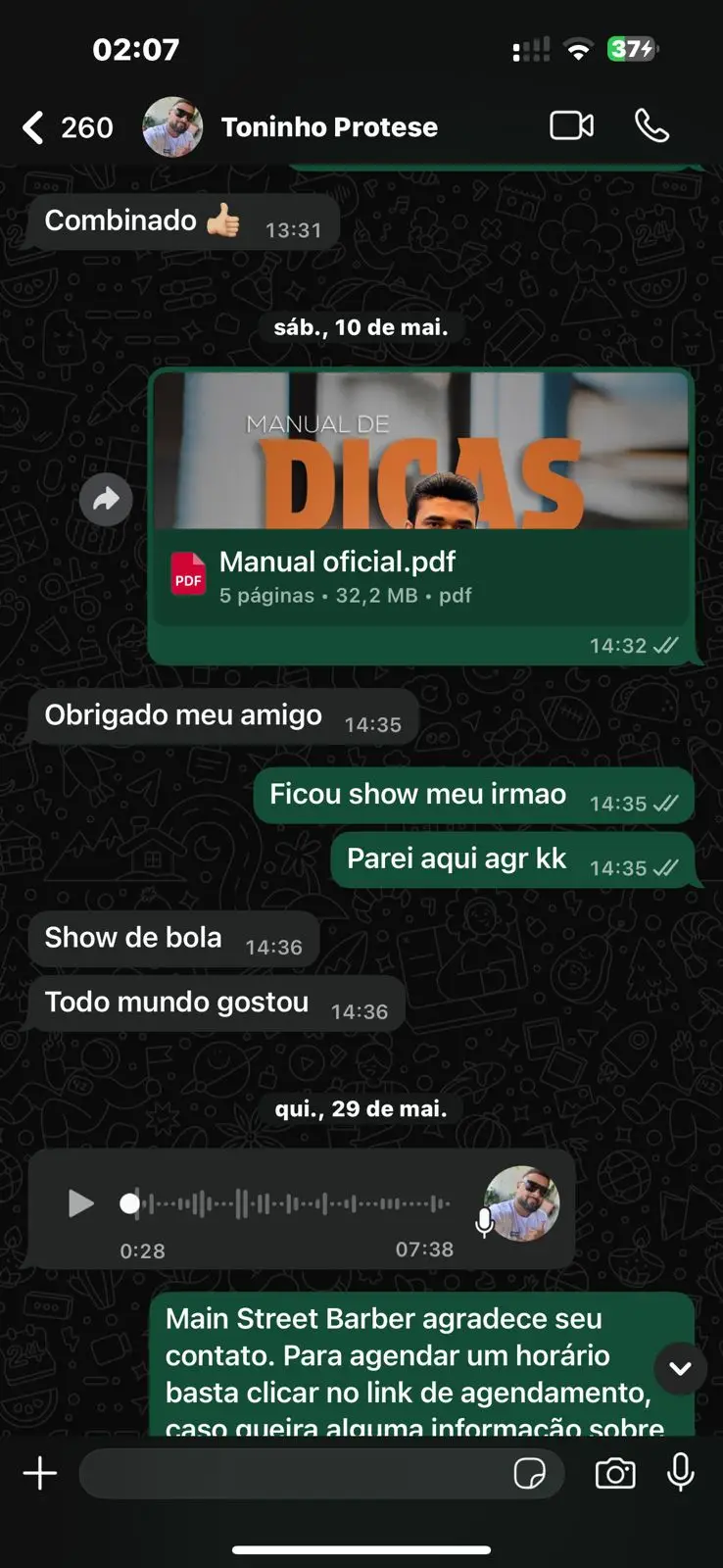Start a video call with Toninho
This screenshot has height=1568, width=723.
click(x=571, y=126)
